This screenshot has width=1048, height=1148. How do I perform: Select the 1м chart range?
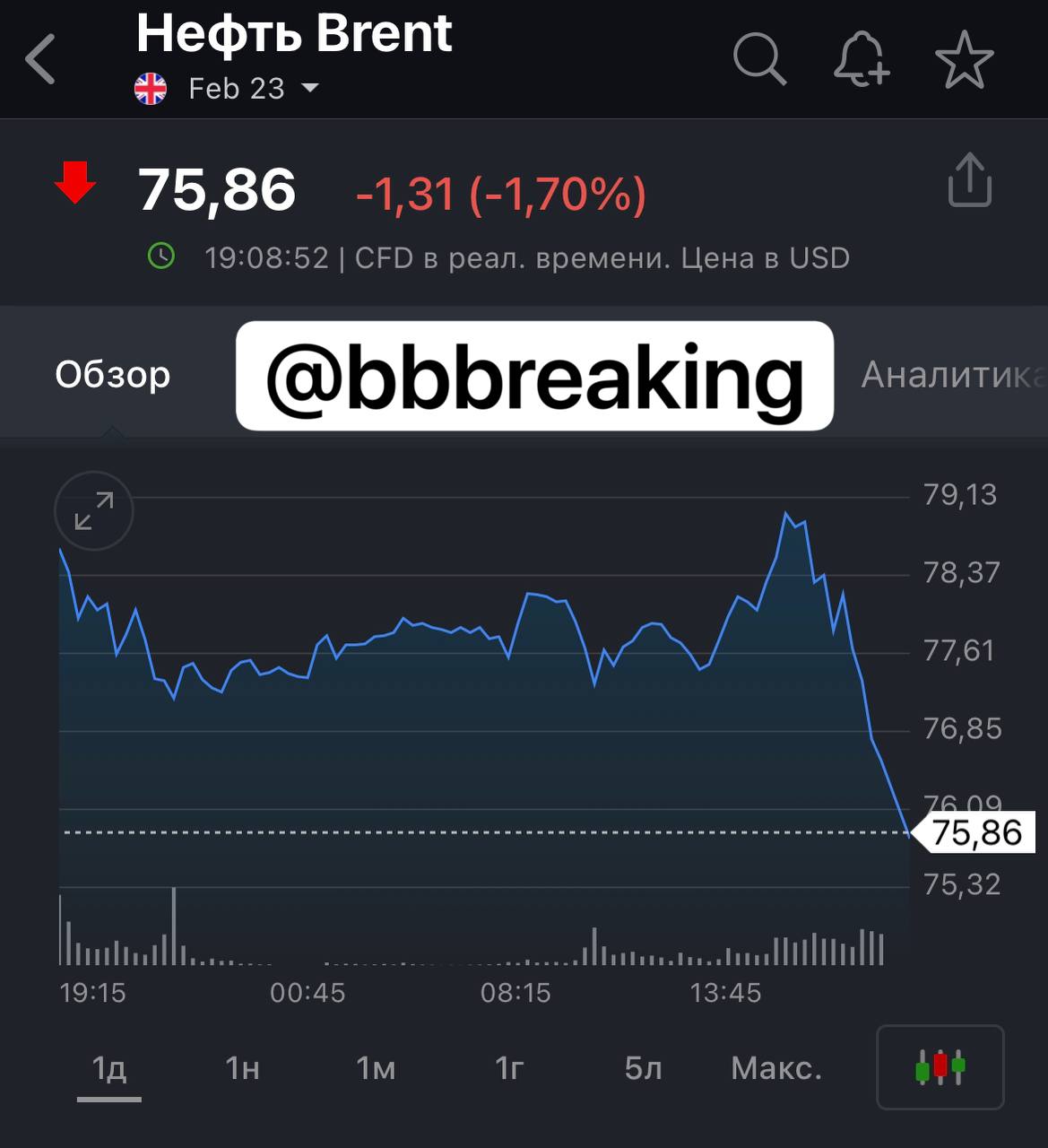375,1068
